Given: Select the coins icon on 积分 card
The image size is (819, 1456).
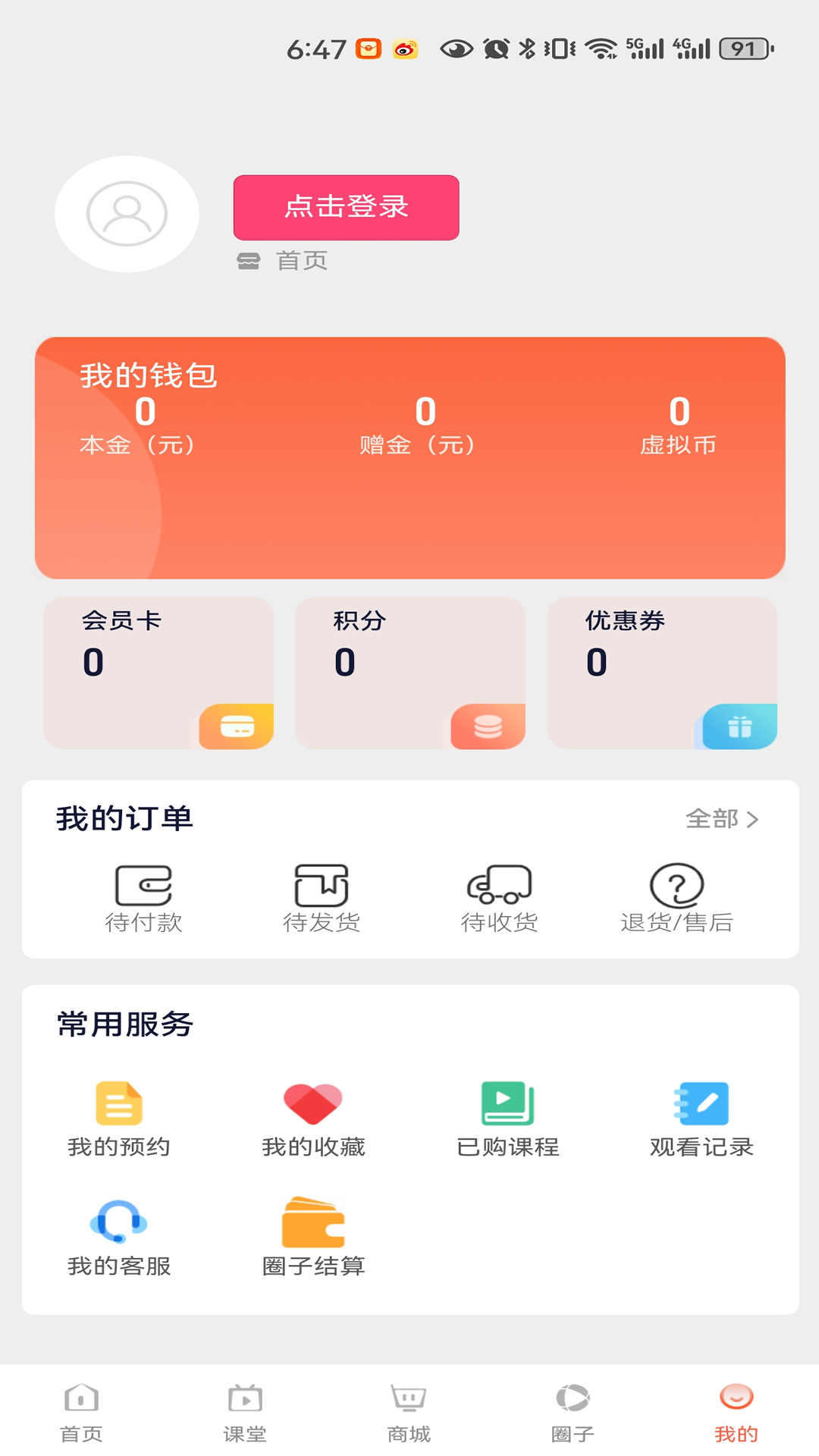Looking at the screenshot, I should (486, 726).
